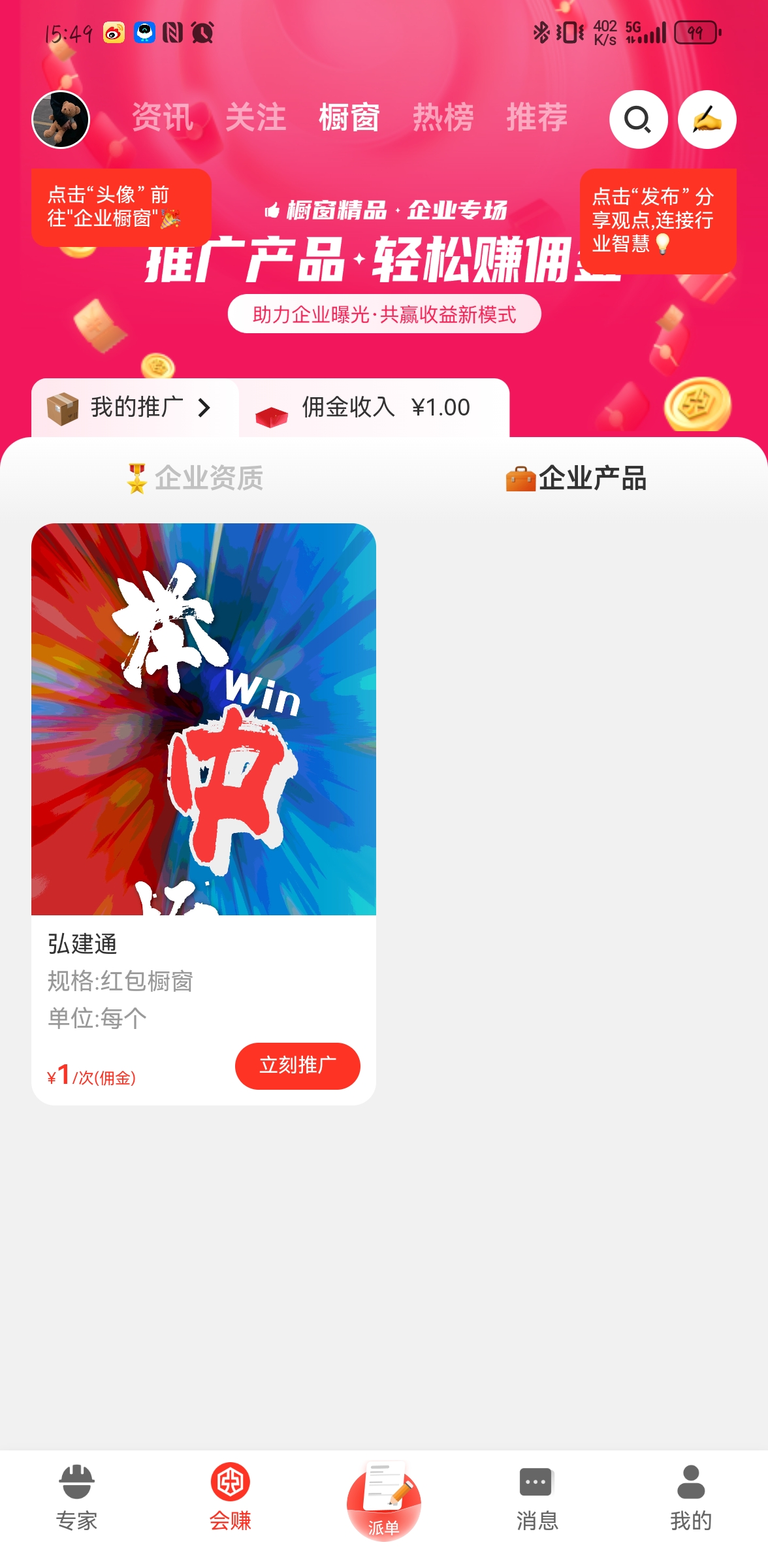Viewport: 768px width, 1568px height.
Task: Tap the publish pencil icon
Action: [707, 120]
